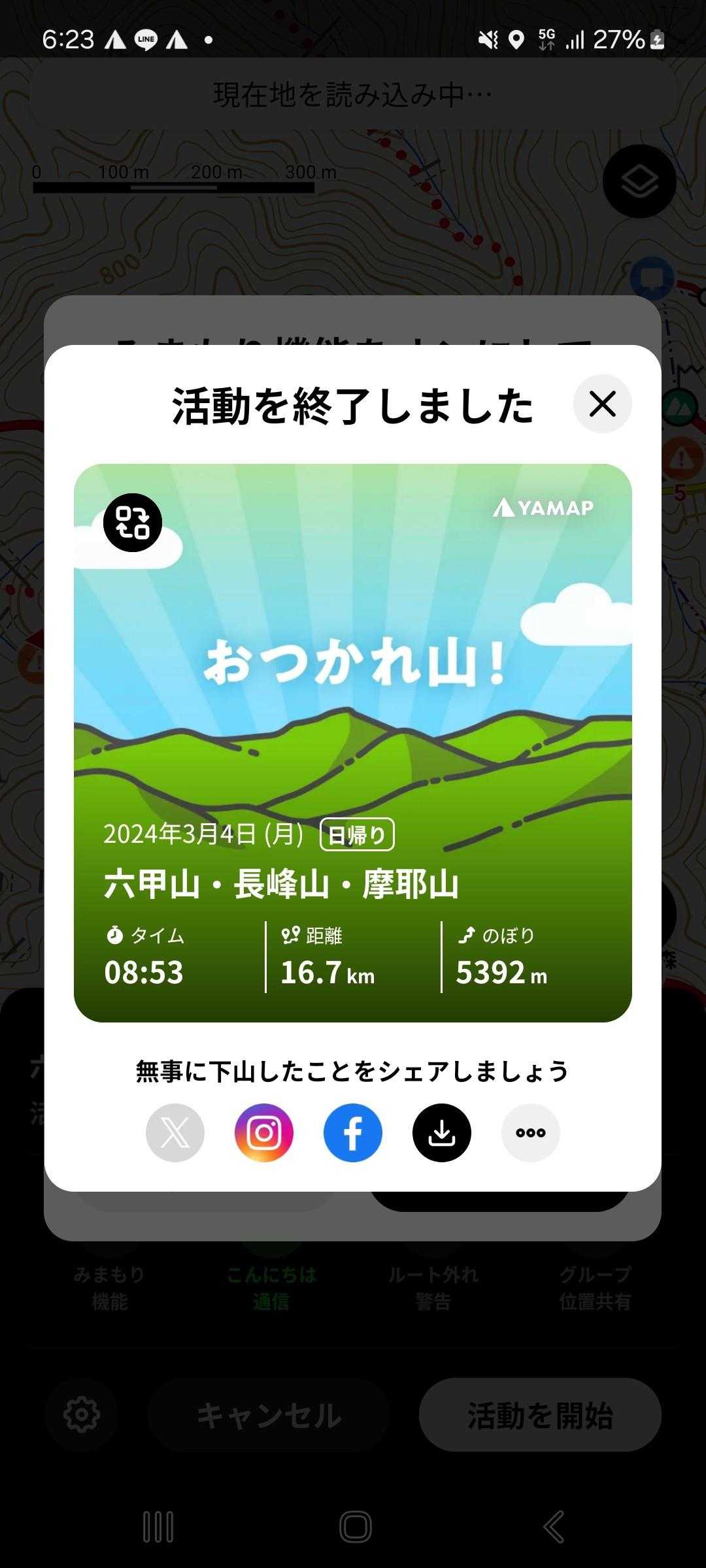
Task: Share the activity to Instagram
Action: [x=264, y=1133]
